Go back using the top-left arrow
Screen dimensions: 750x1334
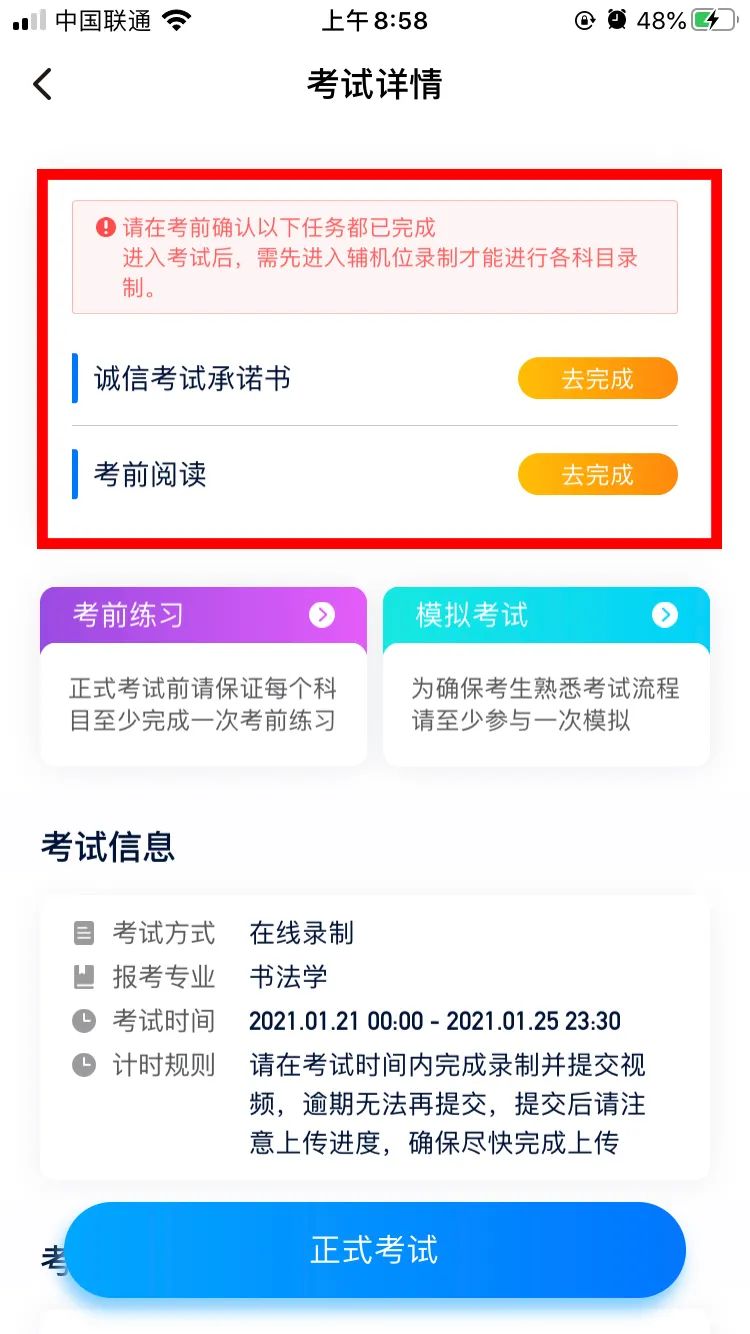[x=42, y=84]
